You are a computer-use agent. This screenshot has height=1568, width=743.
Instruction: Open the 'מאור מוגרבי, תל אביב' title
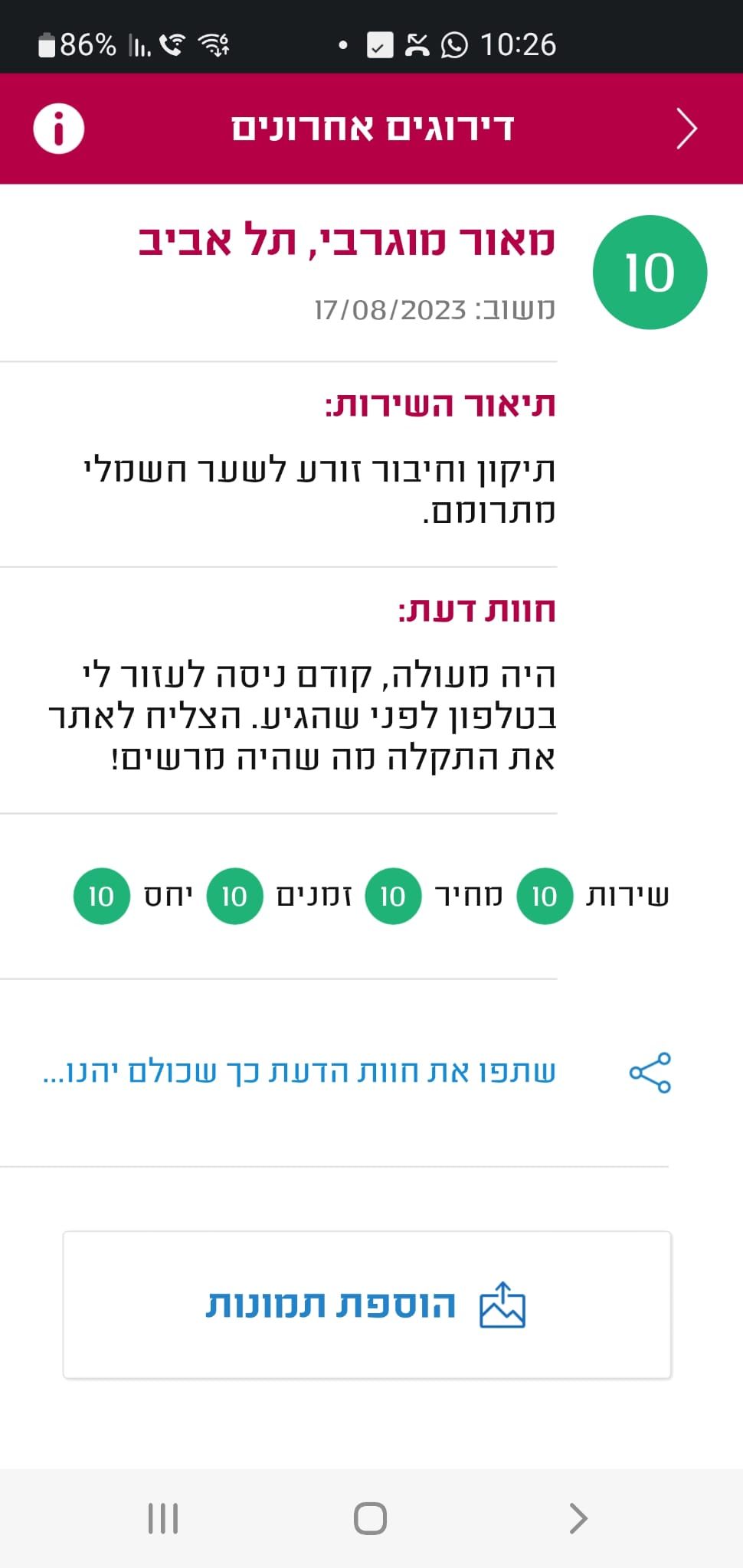[346, 241]
